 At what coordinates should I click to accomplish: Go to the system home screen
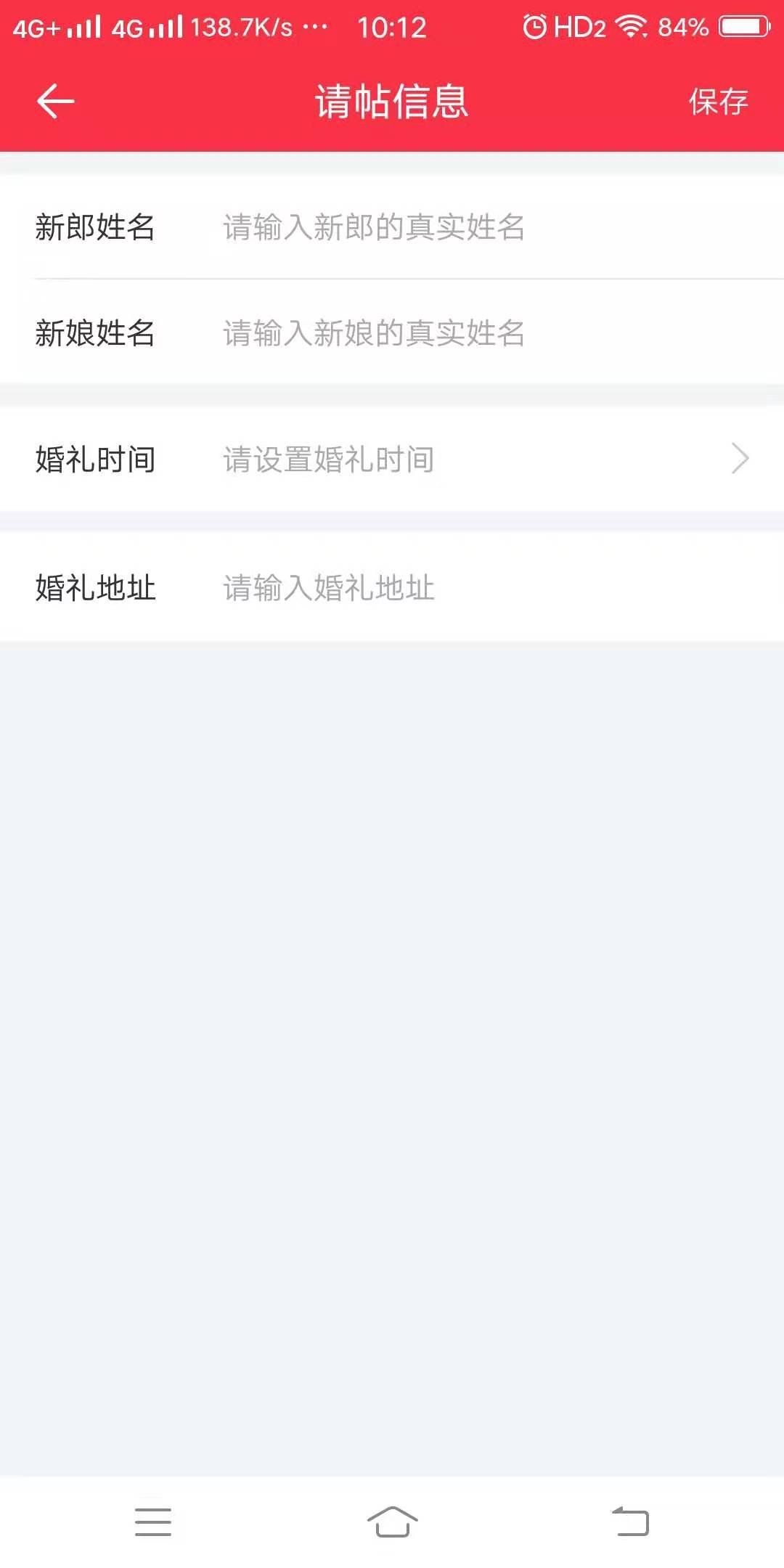coord(392,1522)
